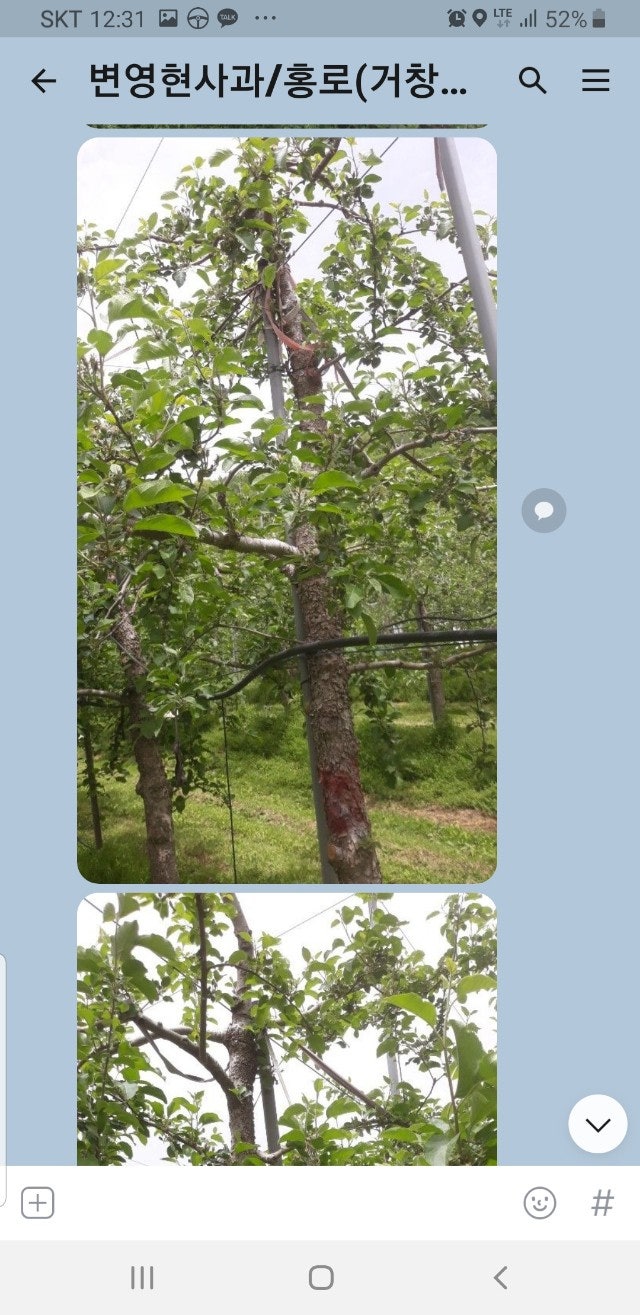The height and width of the screenshot is (1315, 640).
Task: Tap the comment bubble beside the photo
Action: (543, 511)
